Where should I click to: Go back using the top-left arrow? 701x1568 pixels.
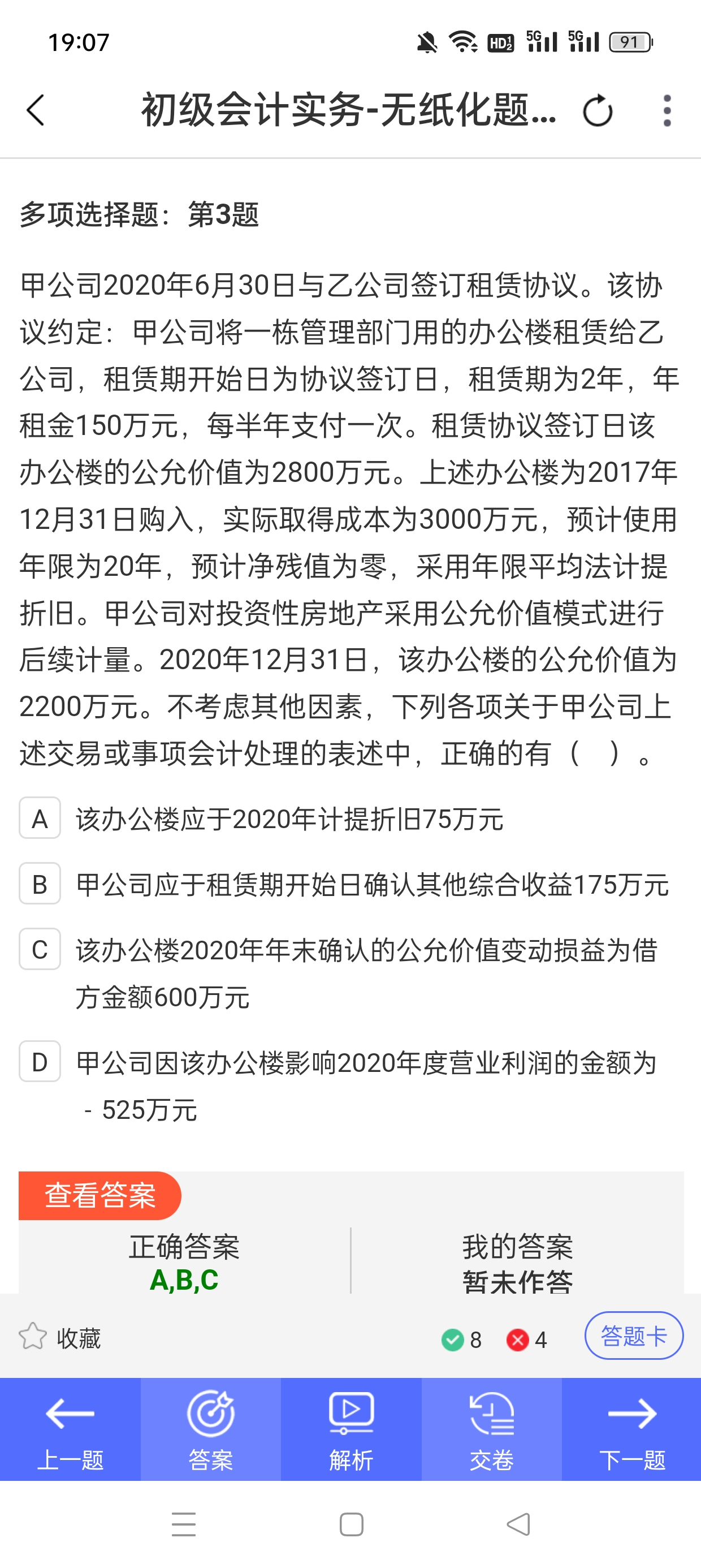[x=35, y=110]
